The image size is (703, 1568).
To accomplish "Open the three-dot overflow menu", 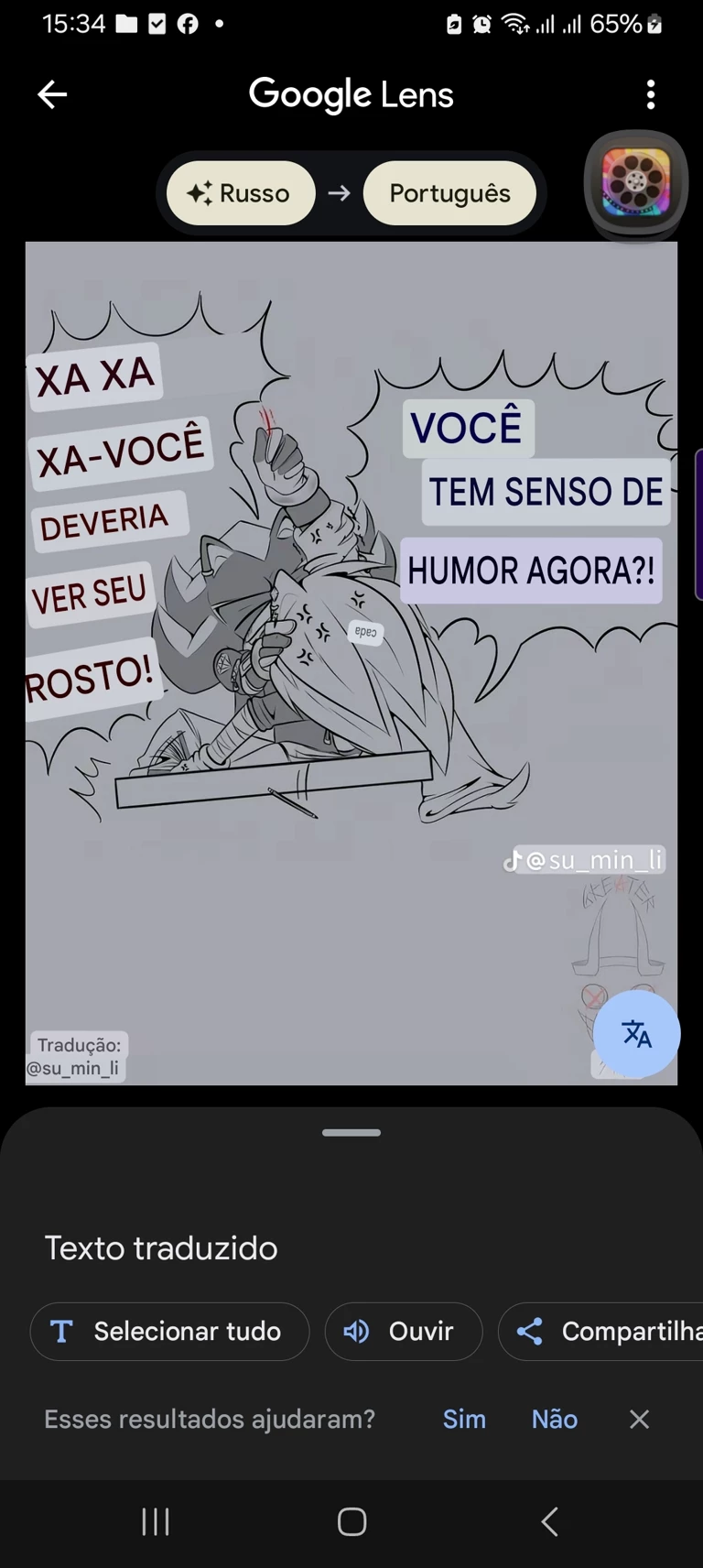I will [x=651, y=94].
